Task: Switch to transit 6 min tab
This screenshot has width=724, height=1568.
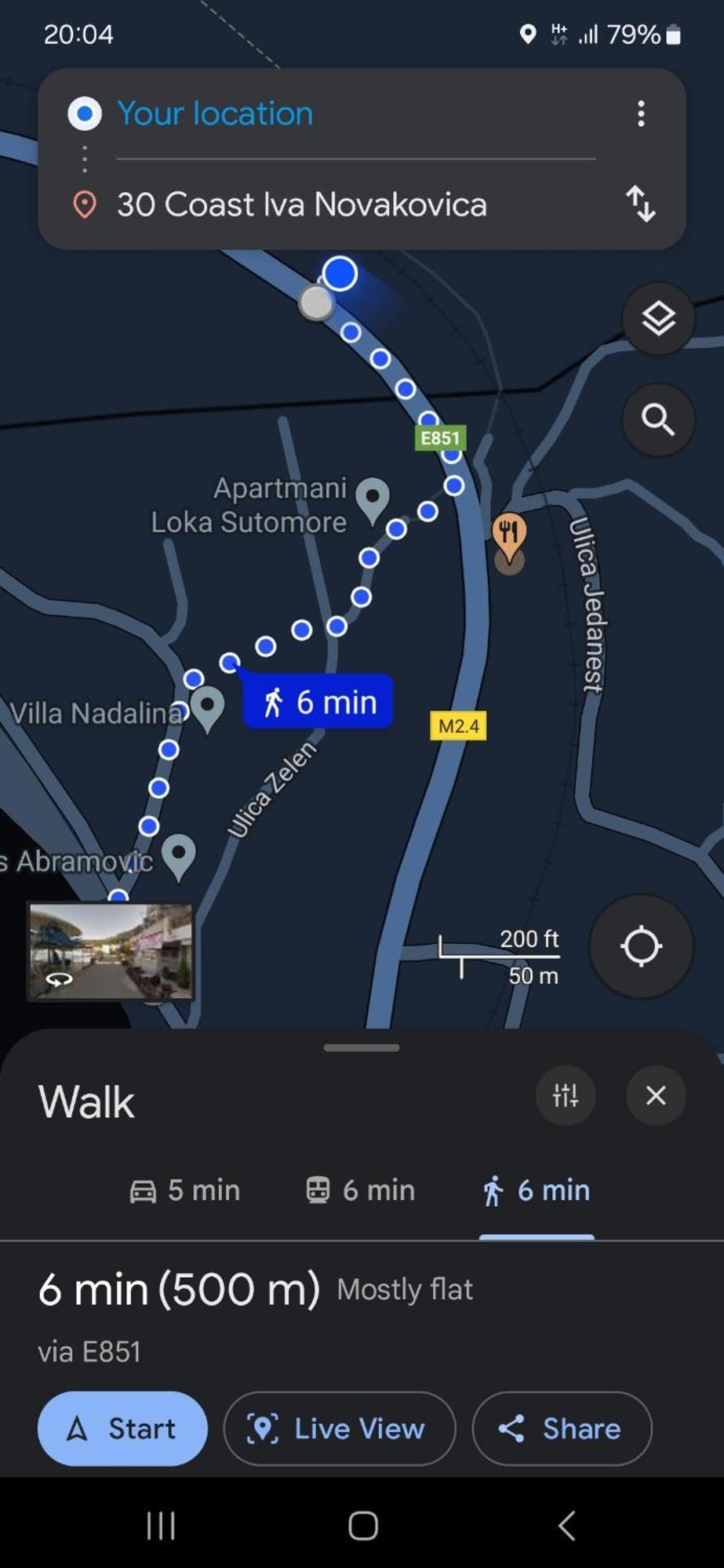Action: 360,1190
